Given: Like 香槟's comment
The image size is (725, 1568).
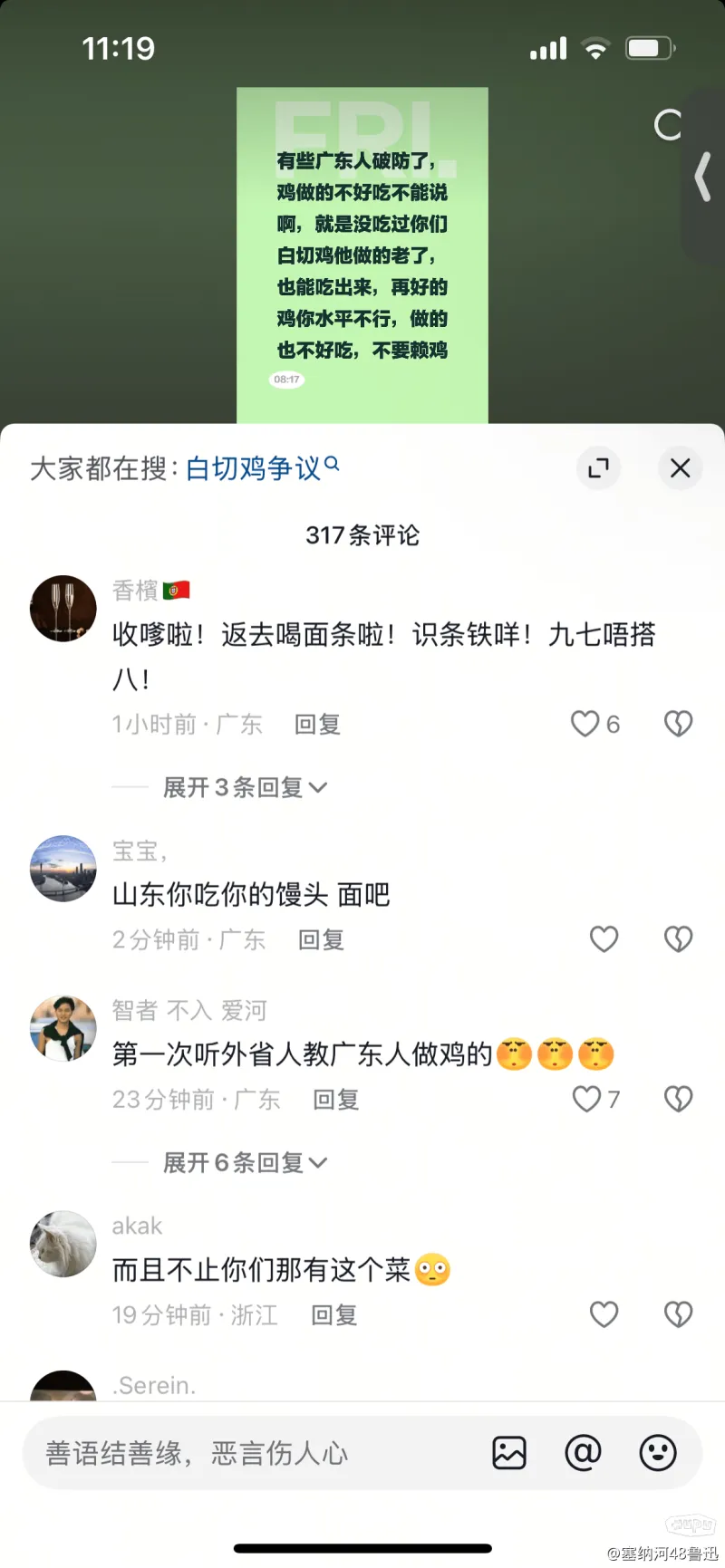Looking at the screenshot, I should tap(585, 724).
